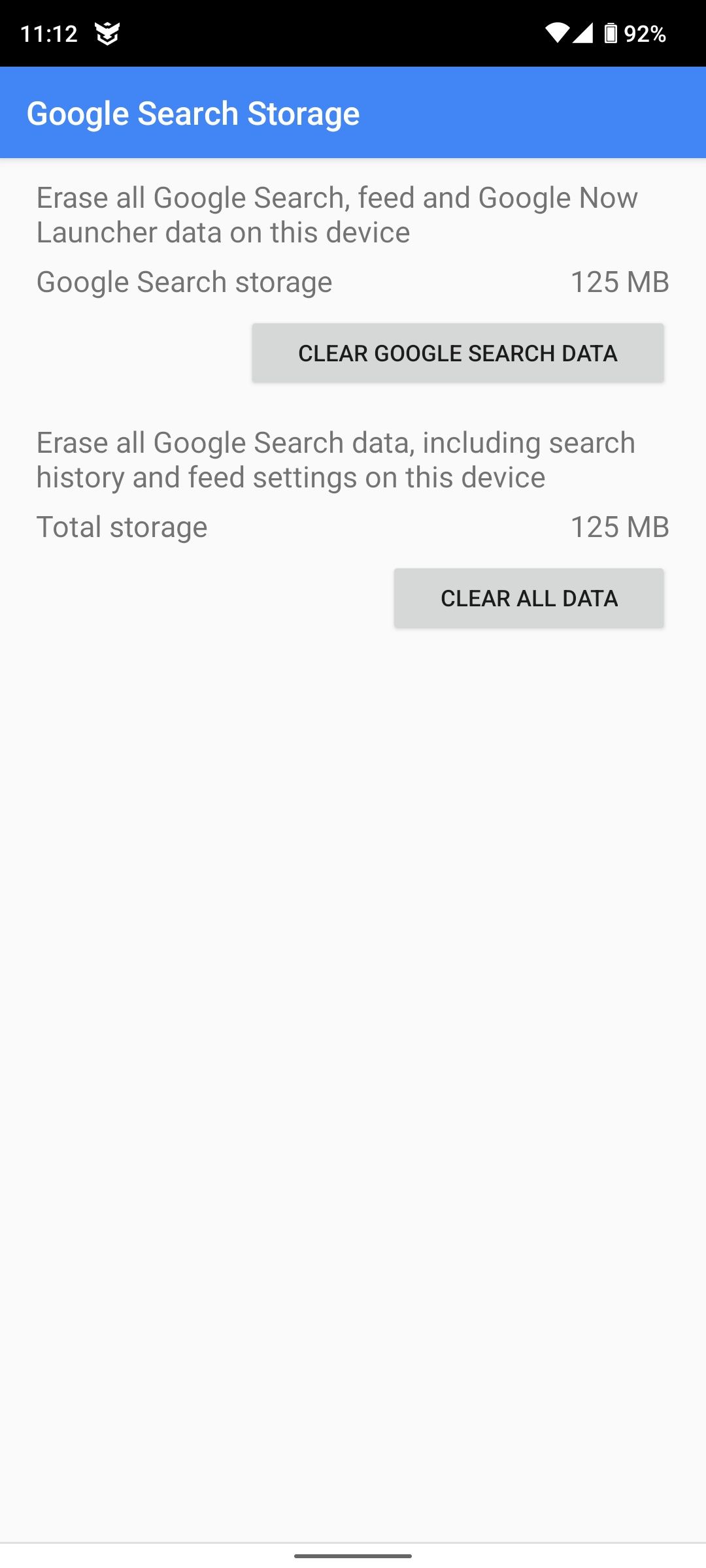Tap the Google Search Storage title
The height and width of the screenshot is (1568, 706).
193,112
